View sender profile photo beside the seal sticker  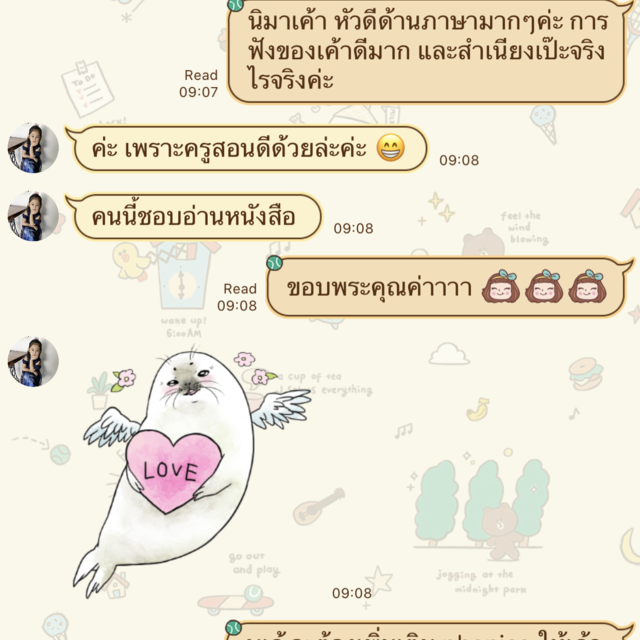click(x=33, y=361)
